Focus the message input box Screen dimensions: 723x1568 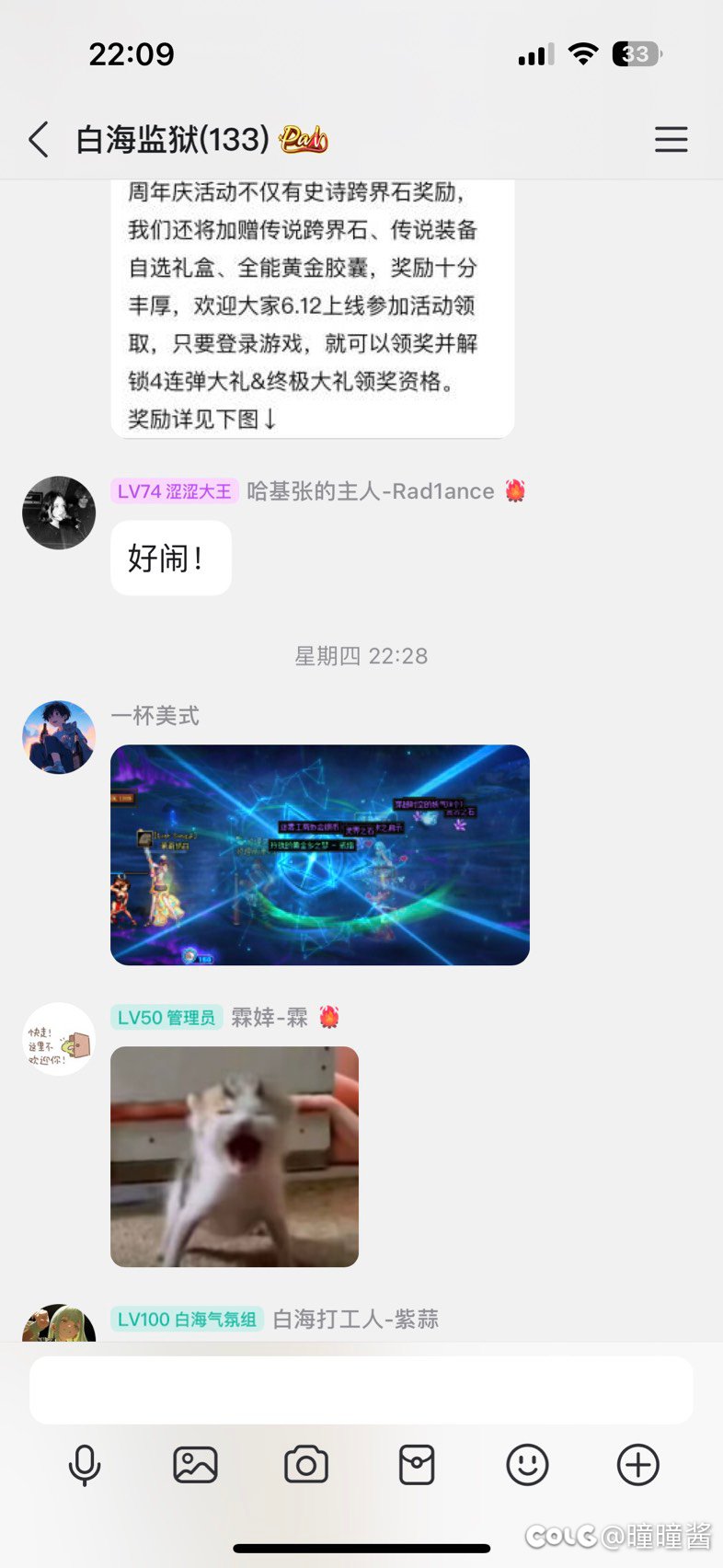(x=361, y=1390)
